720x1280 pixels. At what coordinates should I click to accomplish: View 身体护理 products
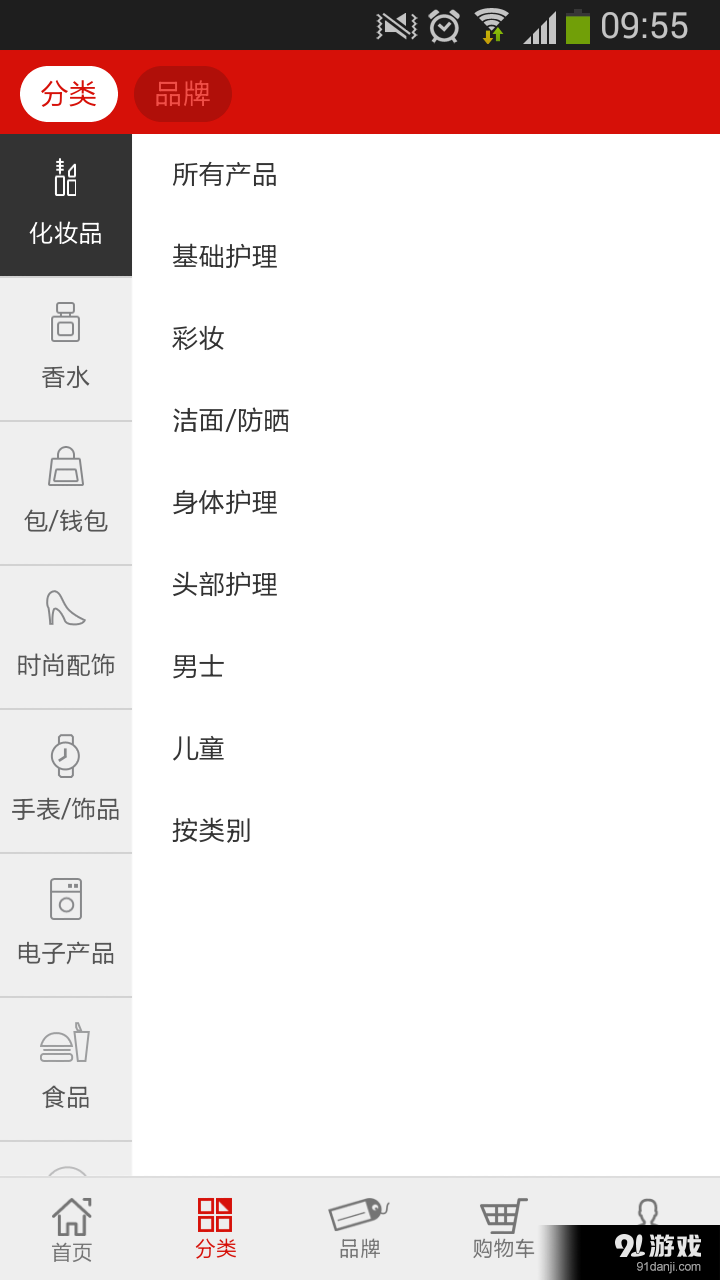(x=225, y=503)
